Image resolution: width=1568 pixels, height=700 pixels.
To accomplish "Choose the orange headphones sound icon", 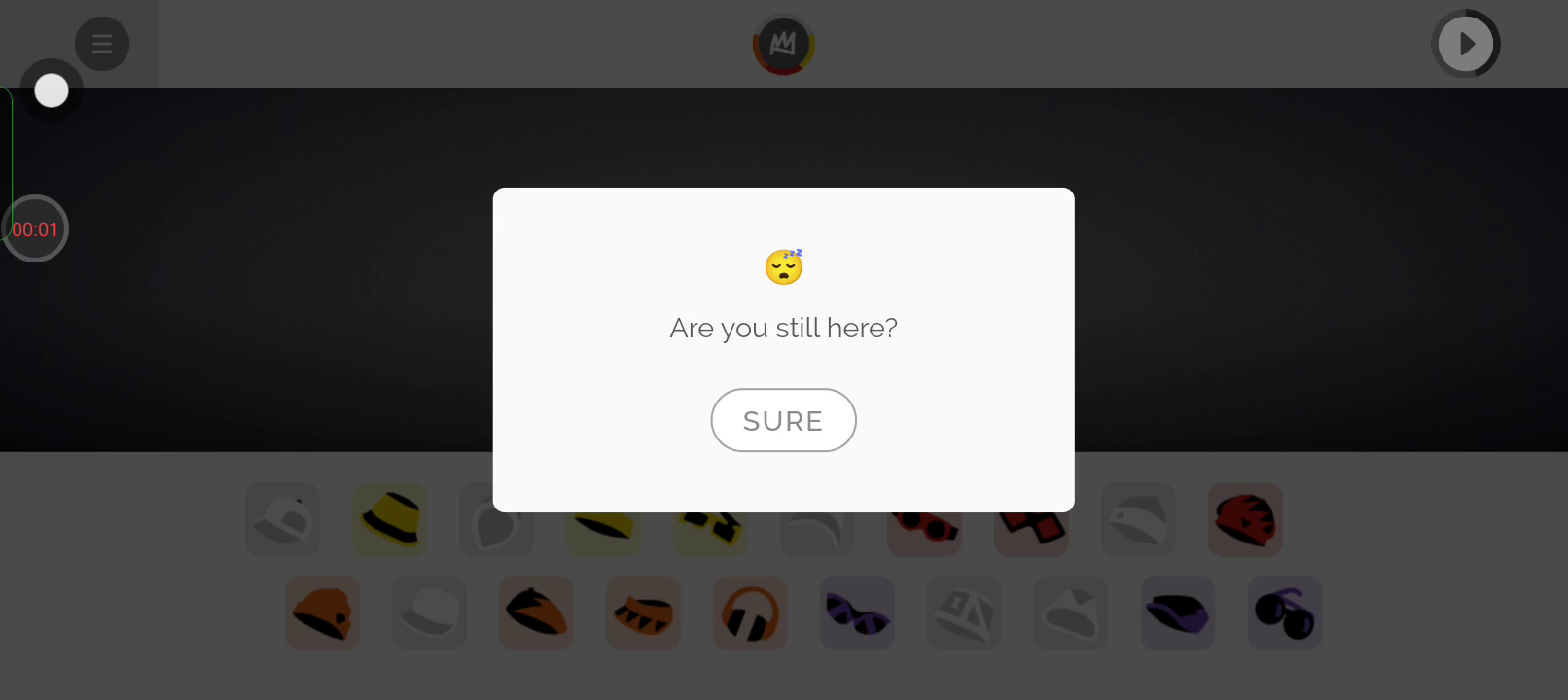I will pyautogui.click(x=750, y=612).
